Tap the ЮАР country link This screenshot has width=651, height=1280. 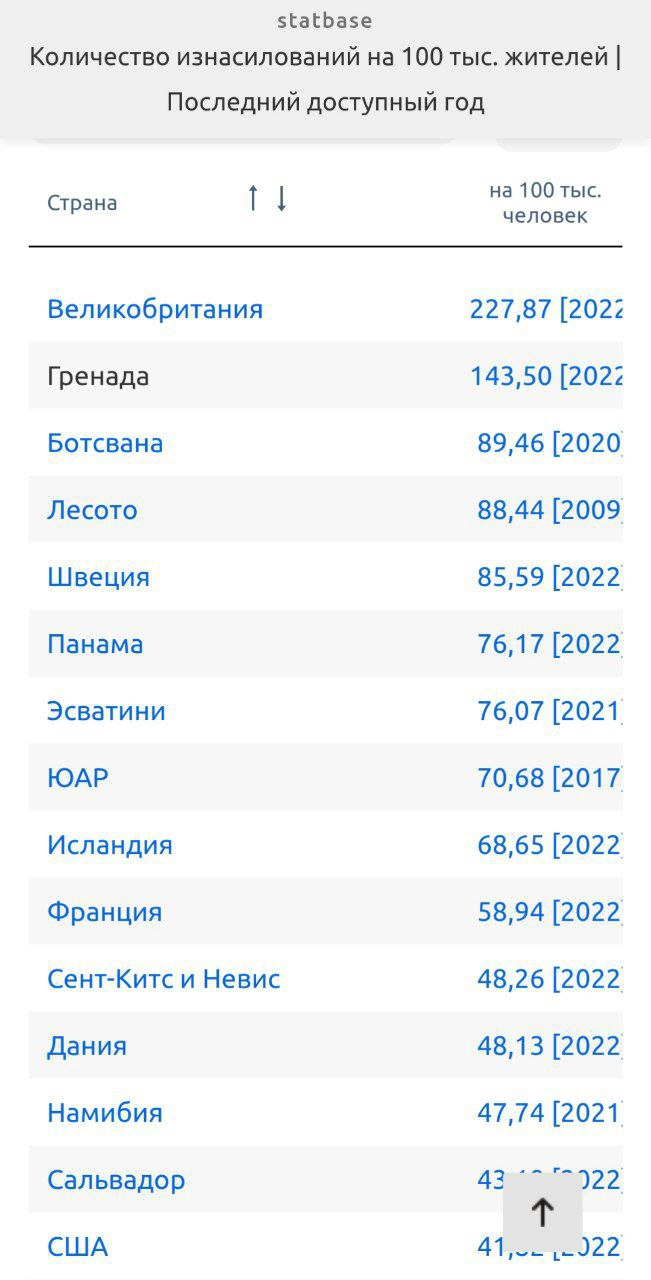pyautogui.click(x=78, y=778)
